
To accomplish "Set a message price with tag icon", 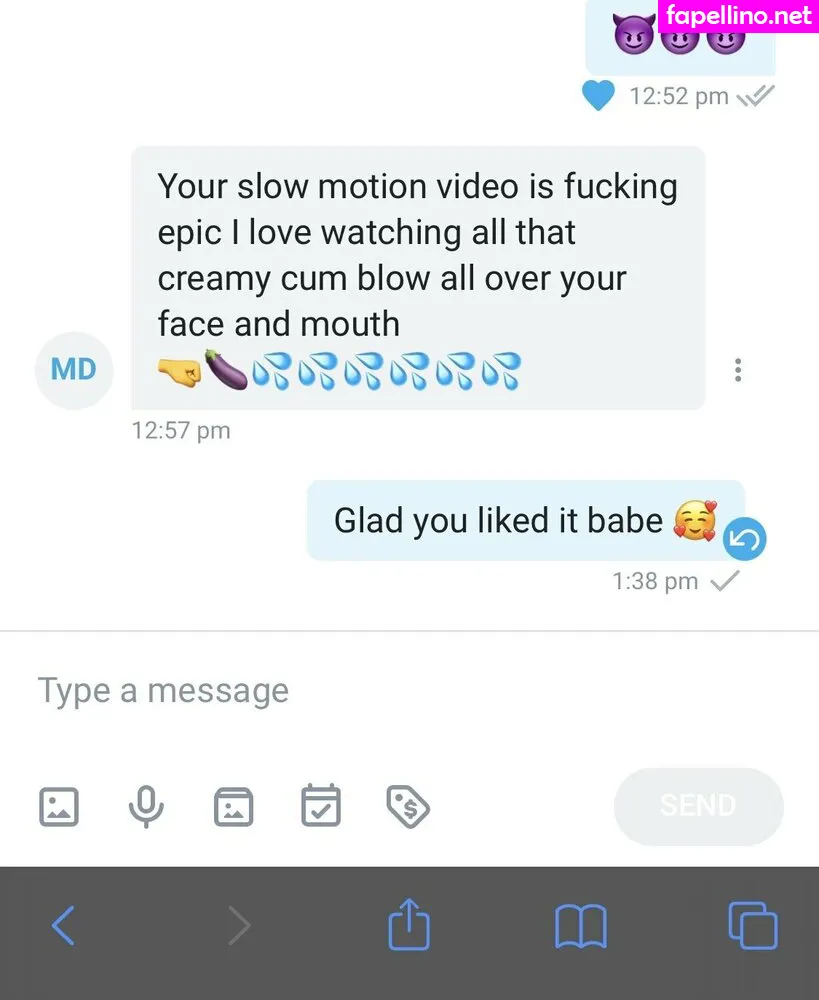I will click(408, 806).
